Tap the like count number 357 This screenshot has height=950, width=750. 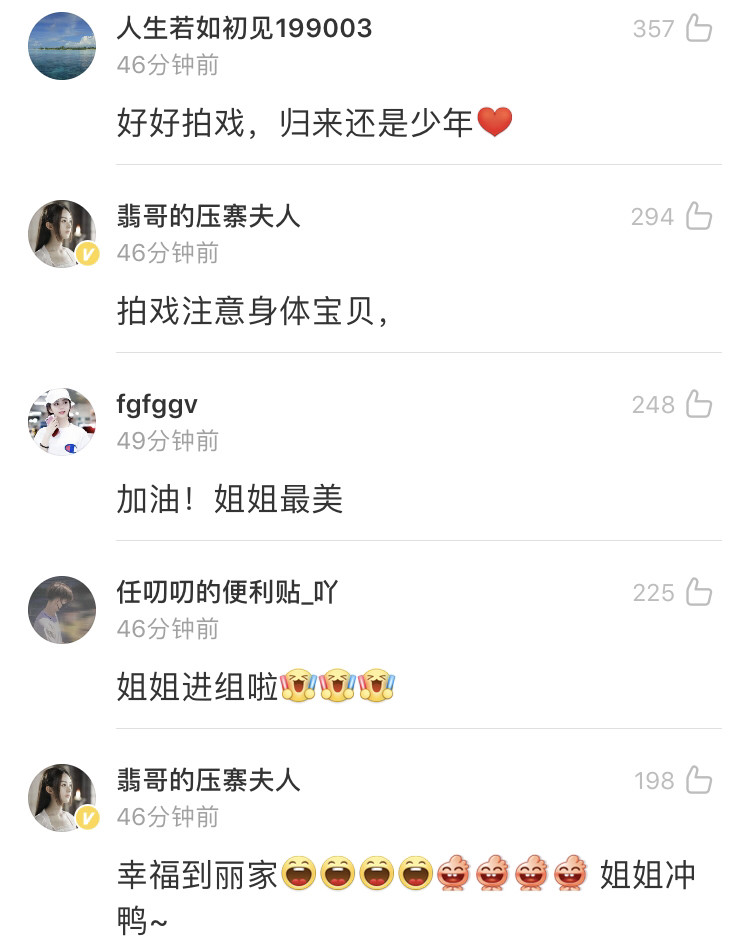[x=657, y=28]
